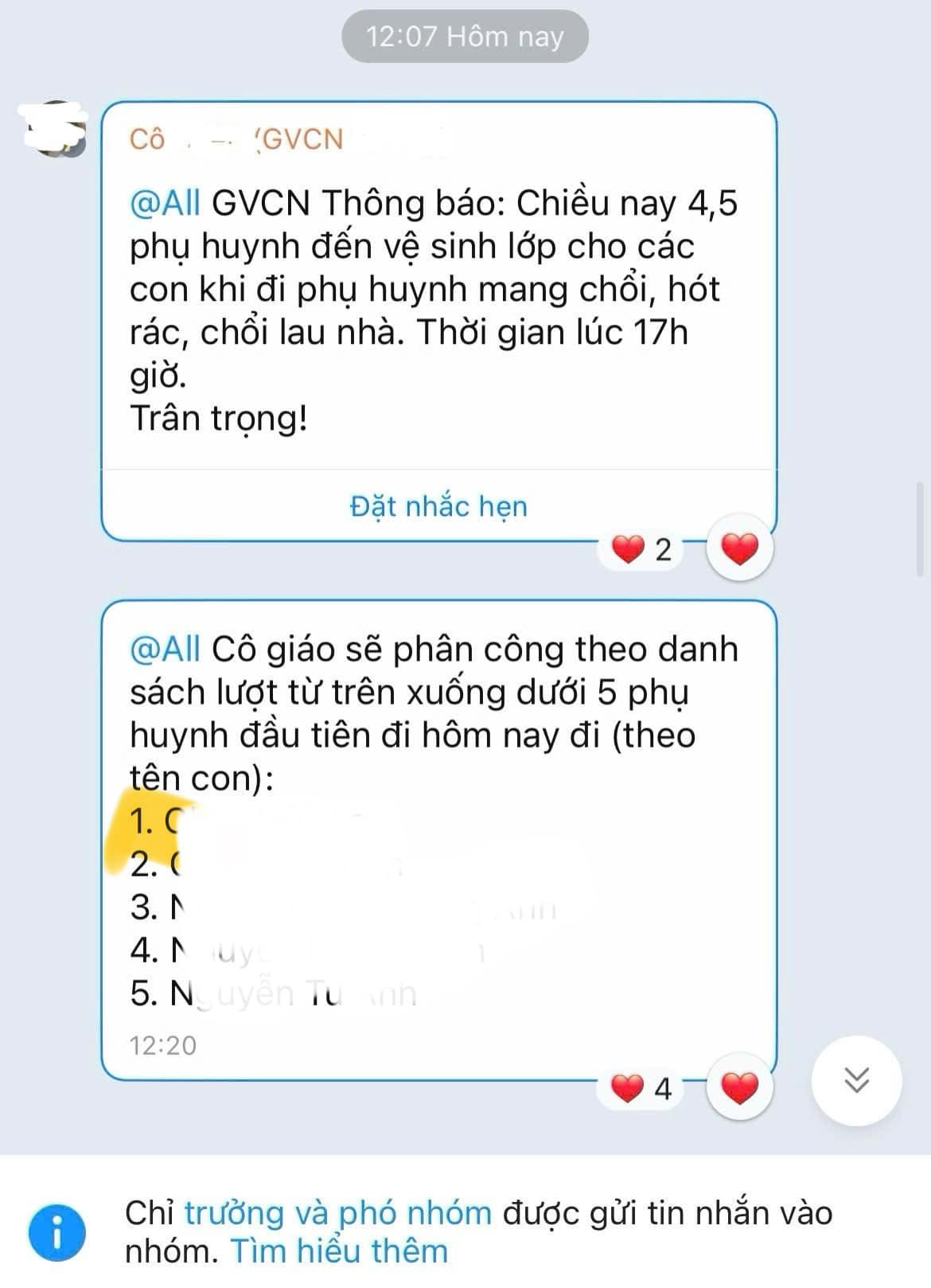Open the 2-heart reaction count on the first message

[641, 549]
